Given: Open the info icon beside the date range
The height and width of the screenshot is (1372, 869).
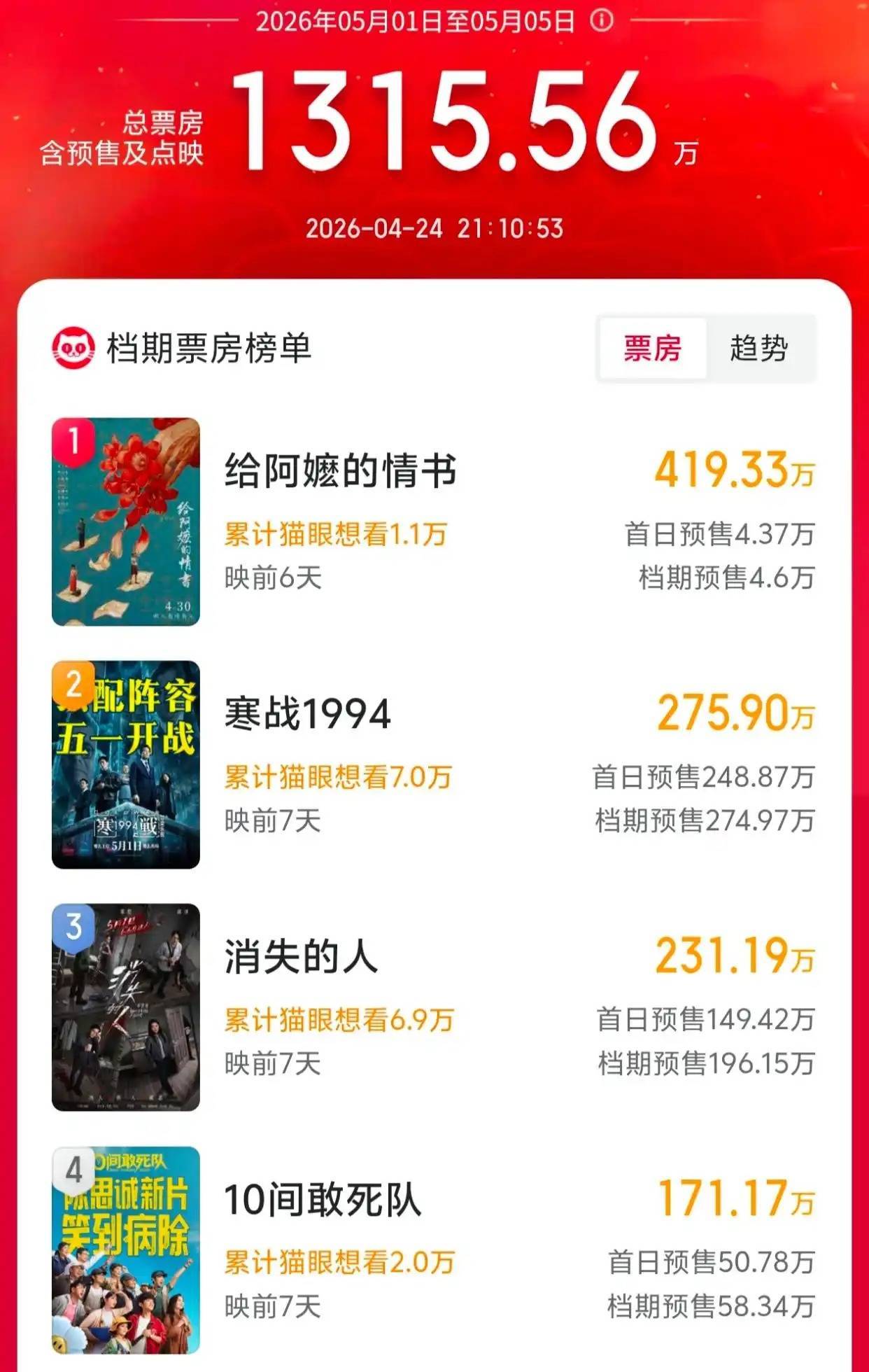Looking at the screenshot, I should [601, 20].
